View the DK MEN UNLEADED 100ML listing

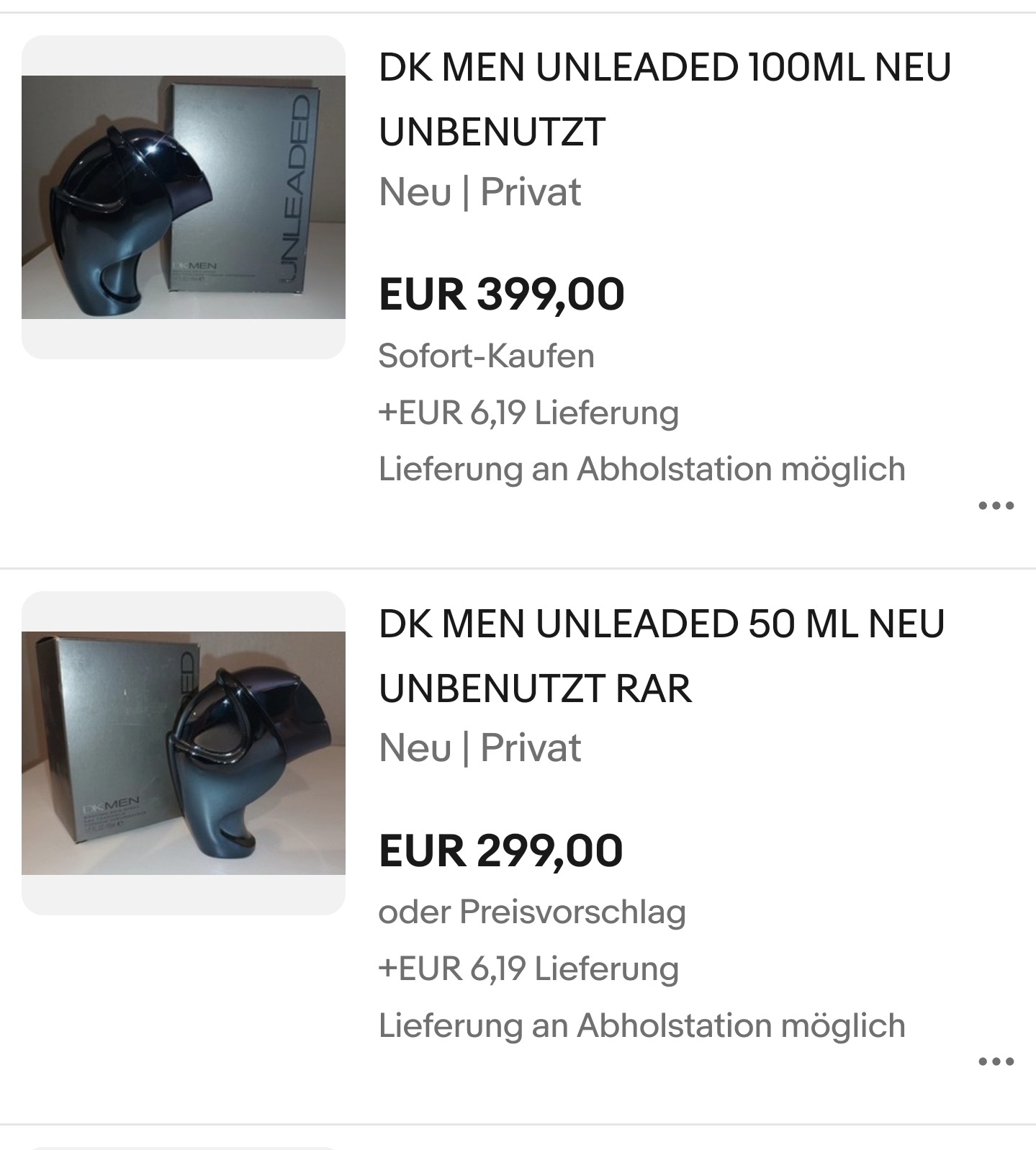664,99
